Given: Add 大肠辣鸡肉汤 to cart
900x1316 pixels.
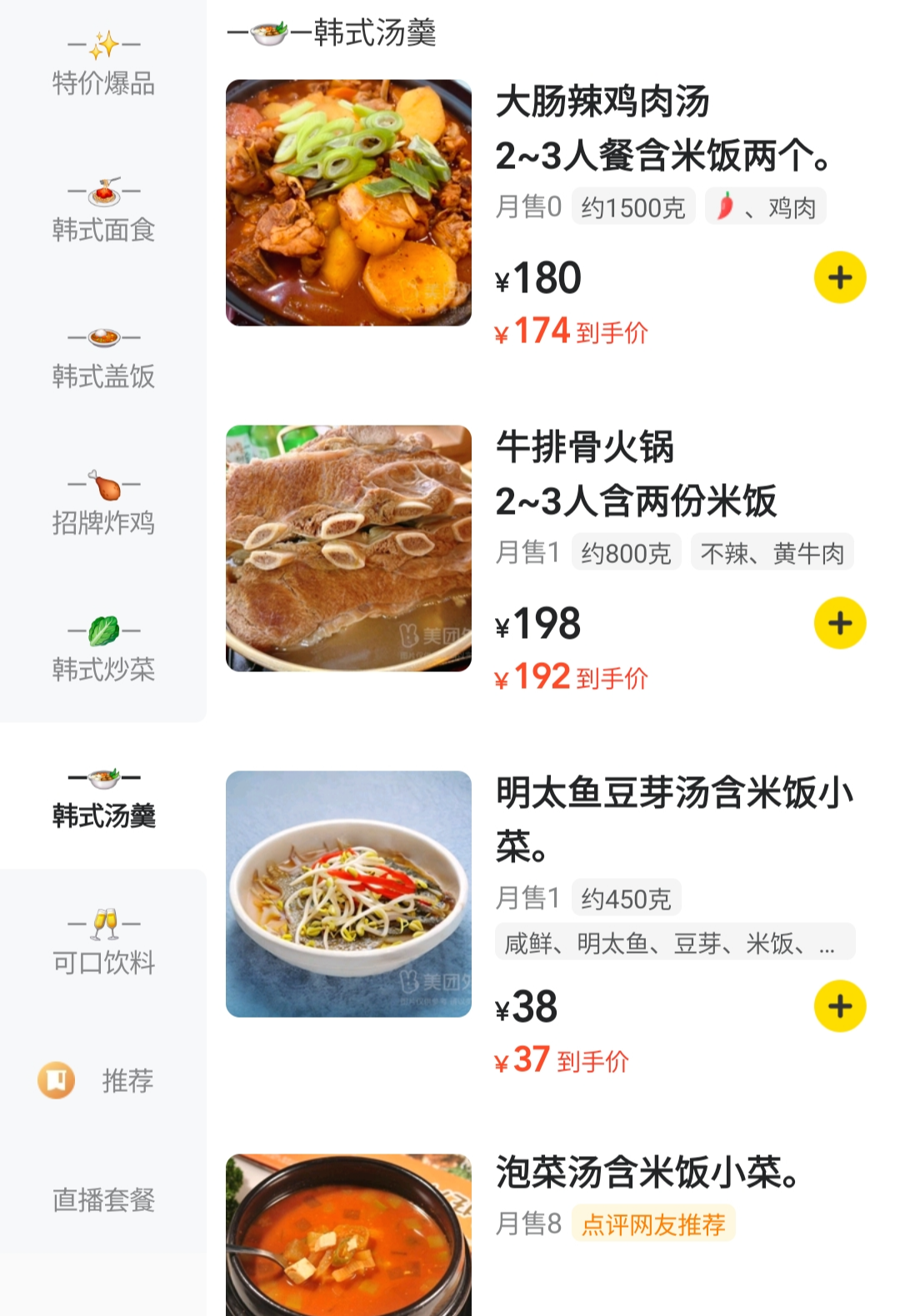Looking at the screenshot, I should coord(839,277).
